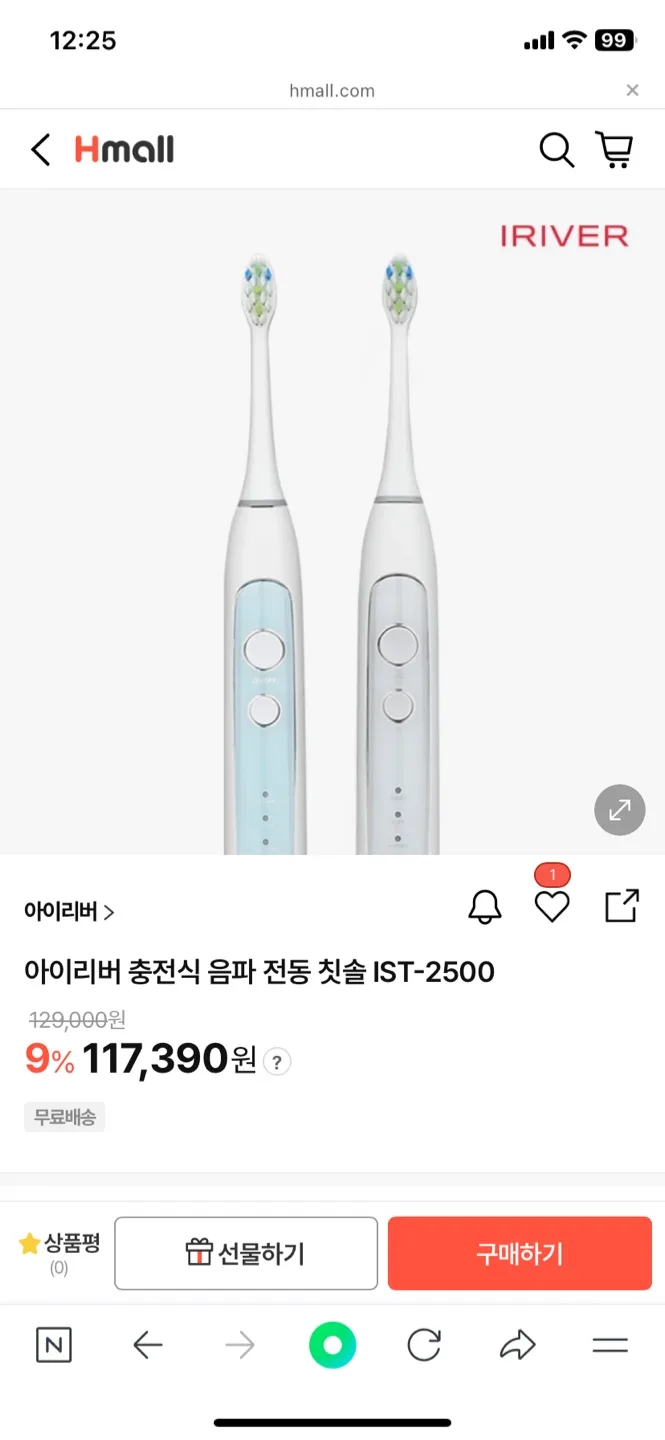The image size is (665, 1440).
Task: Navigate back in the browser toolbar
Action: click(x=148, y=1346)
